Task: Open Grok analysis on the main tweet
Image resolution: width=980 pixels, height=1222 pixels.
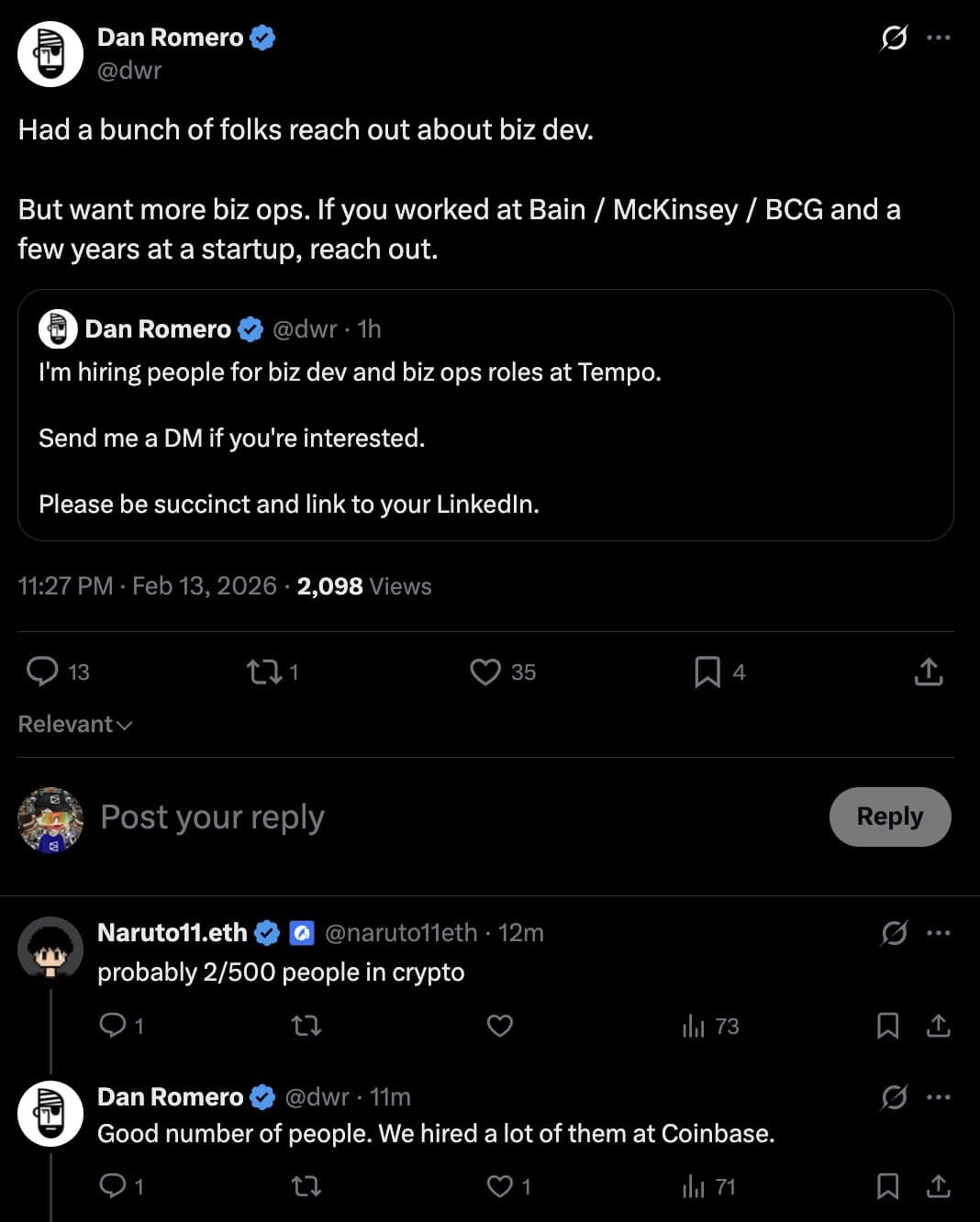Action: pyautogui.click(x=893, y=38)
